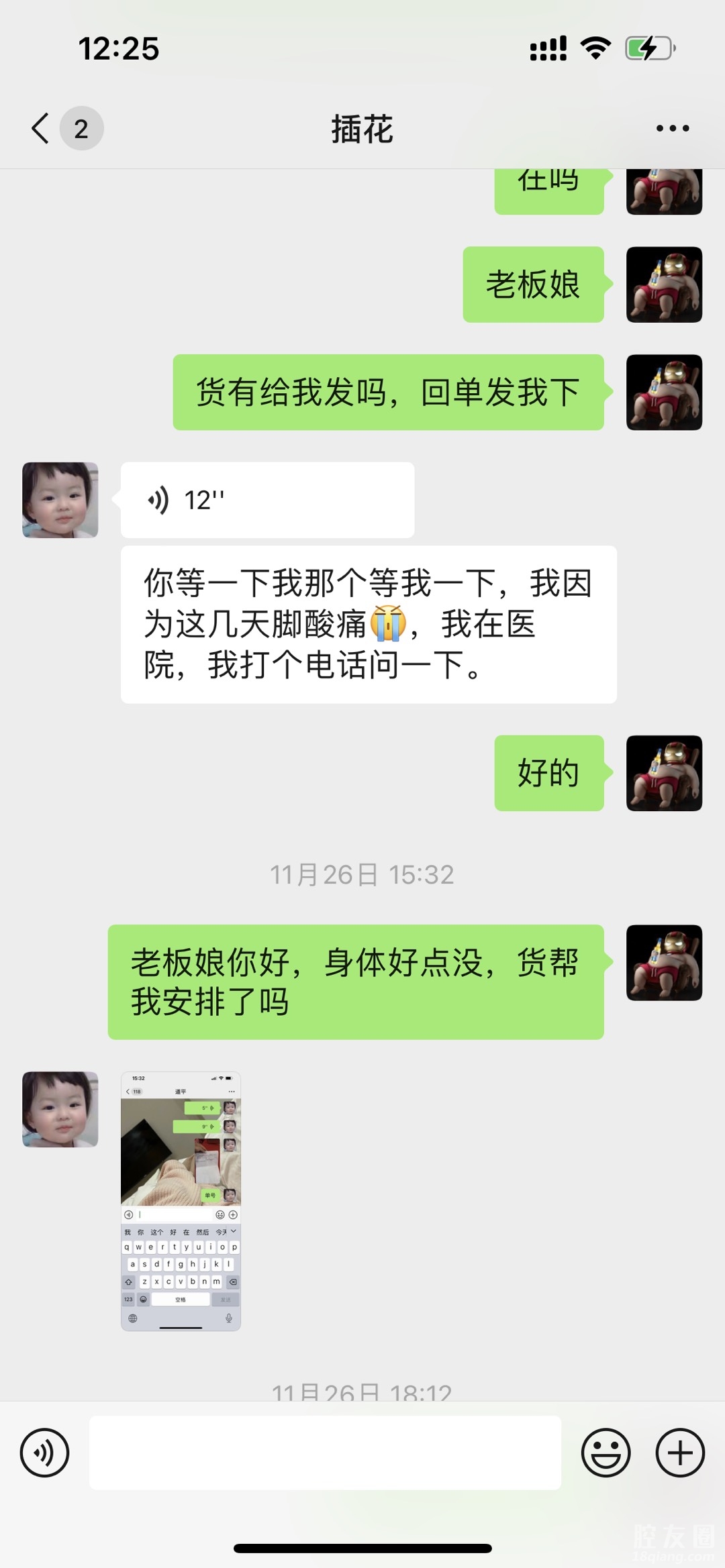This screenshot has height=1568, width=725.
Task: Play the 12-second voice message
Action: pyautogui.click(x=267, y=500)
